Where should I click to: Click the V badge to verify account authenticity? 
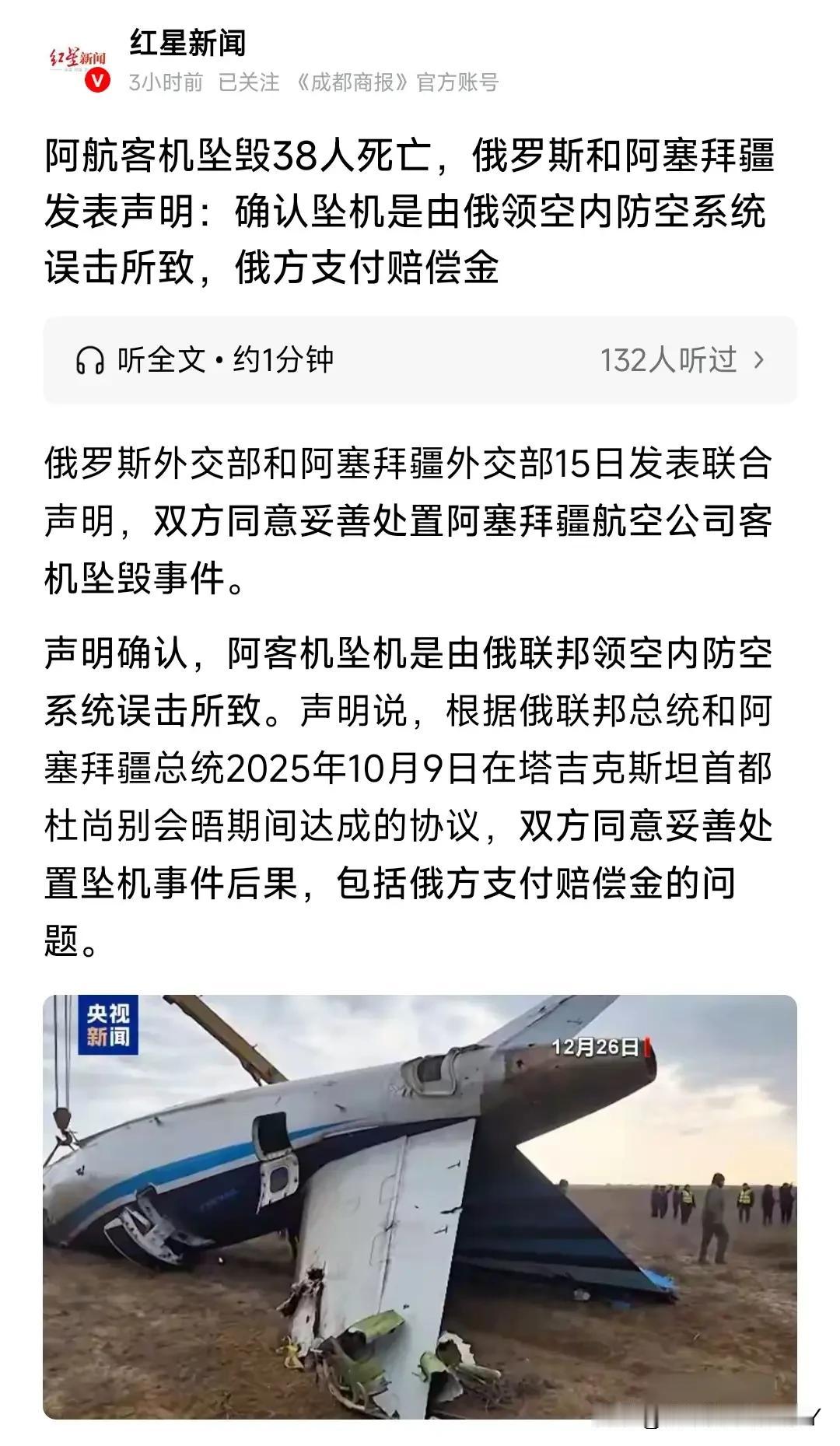96,81
